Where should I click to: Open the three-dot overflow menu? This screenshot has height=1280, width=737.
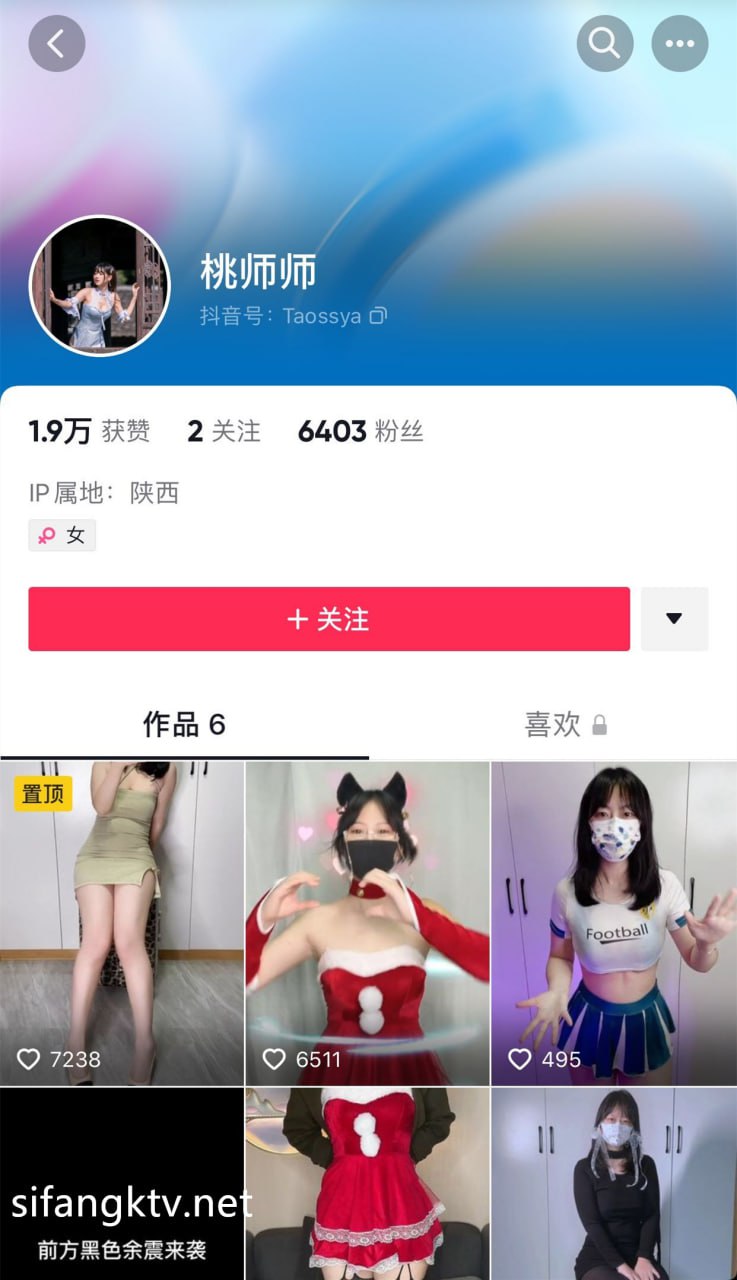pos(680,43)
